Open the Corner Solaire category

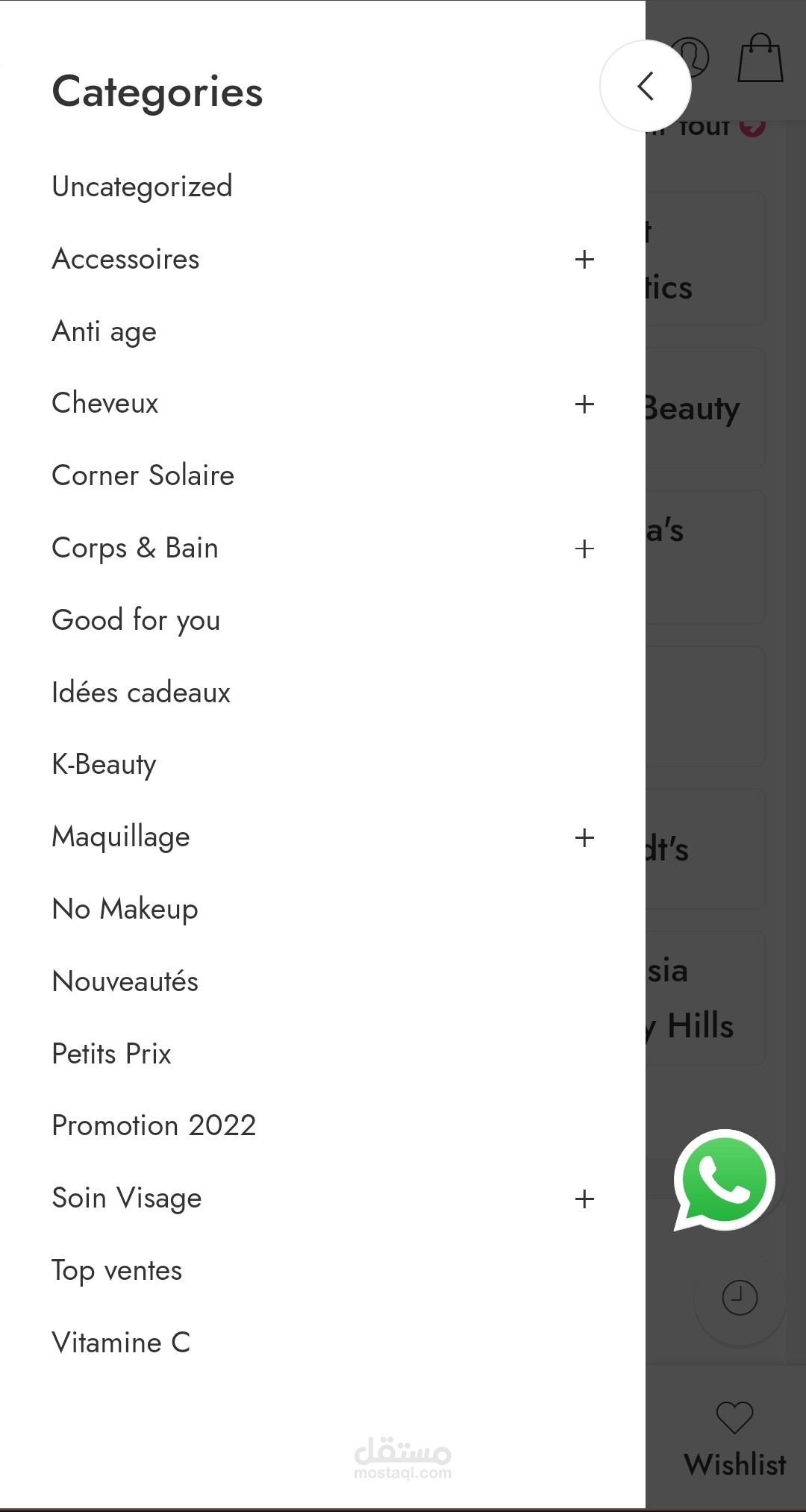point(143,475)
